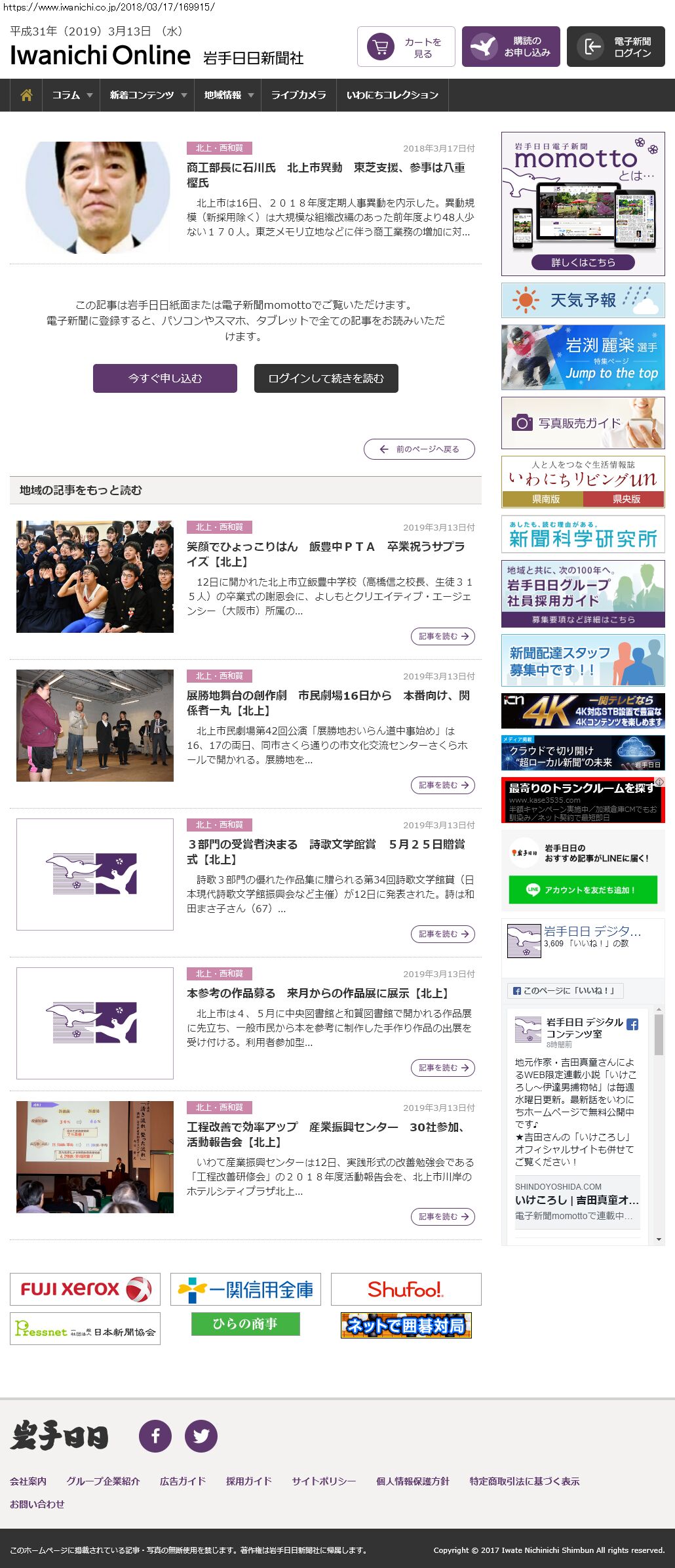View the shopping cart (カートを見る)
Screen dimensions: 675x1568
(x=406, y=47)
